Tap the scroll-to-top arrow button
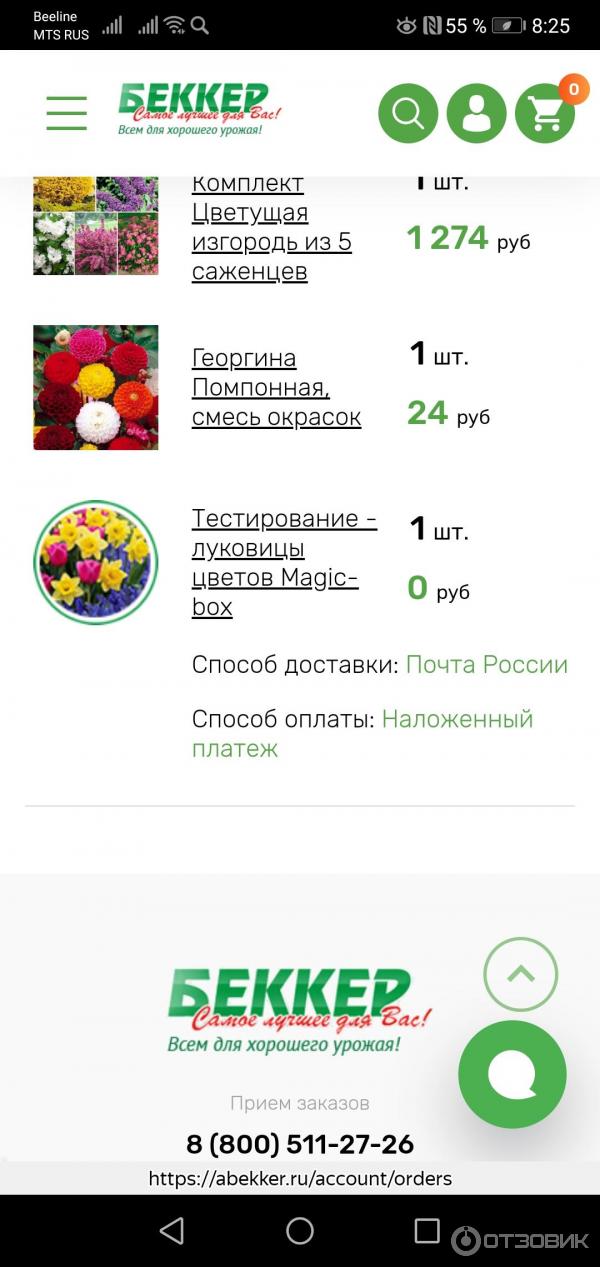Viewport: 600px width, 1267px height. [520, 974]
